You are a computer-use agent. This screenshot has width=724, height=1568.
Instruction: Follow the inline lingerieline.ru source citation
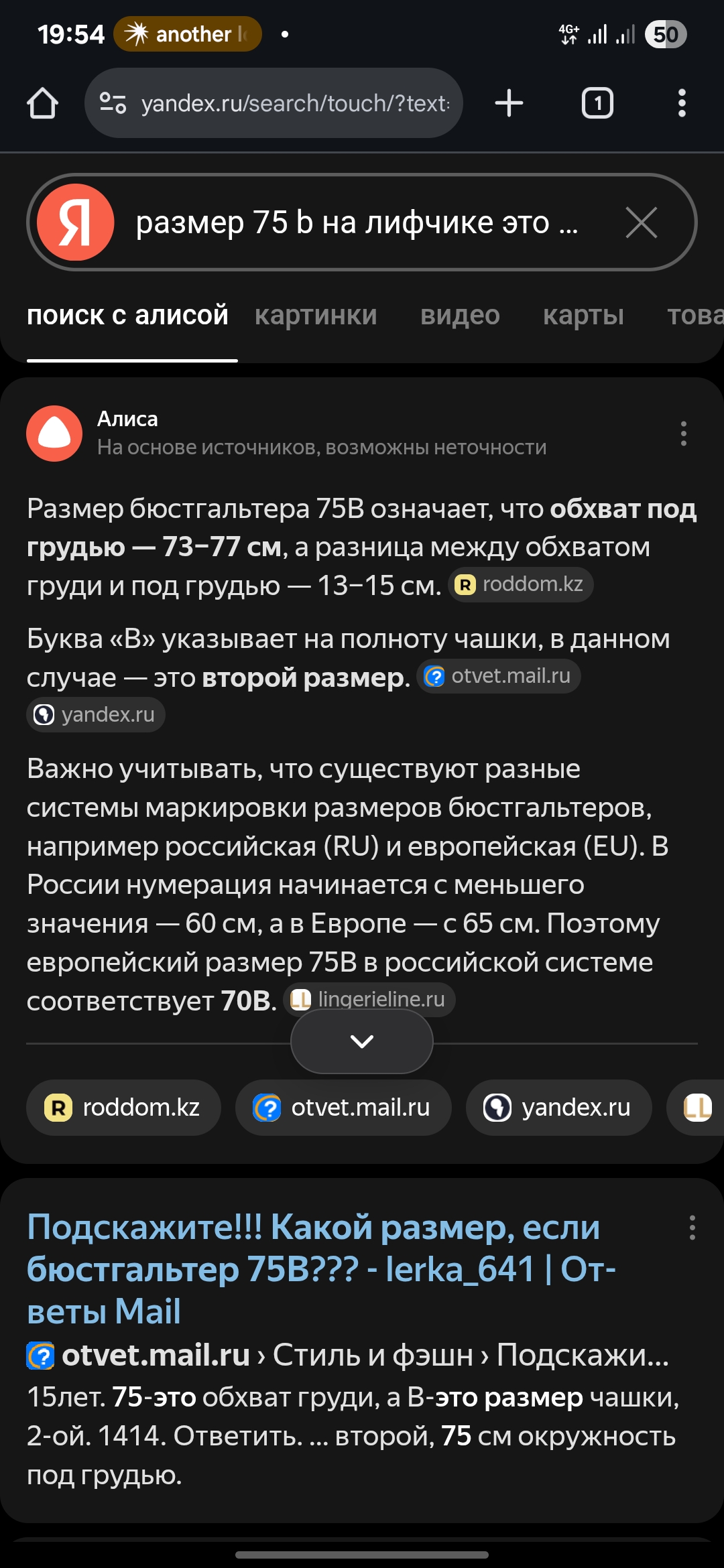(370, 999)
